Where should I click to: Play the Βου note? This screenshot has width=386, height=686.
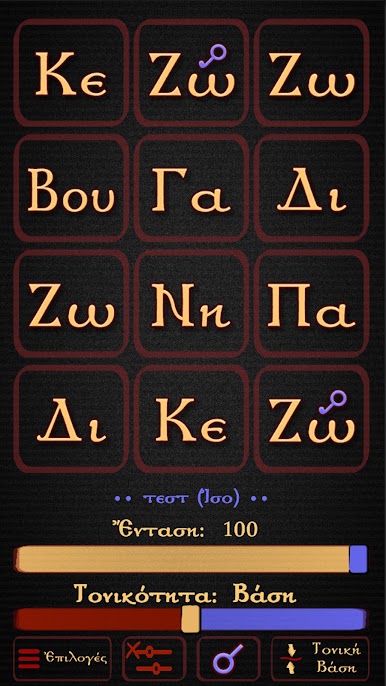click(x=71, y=188)
